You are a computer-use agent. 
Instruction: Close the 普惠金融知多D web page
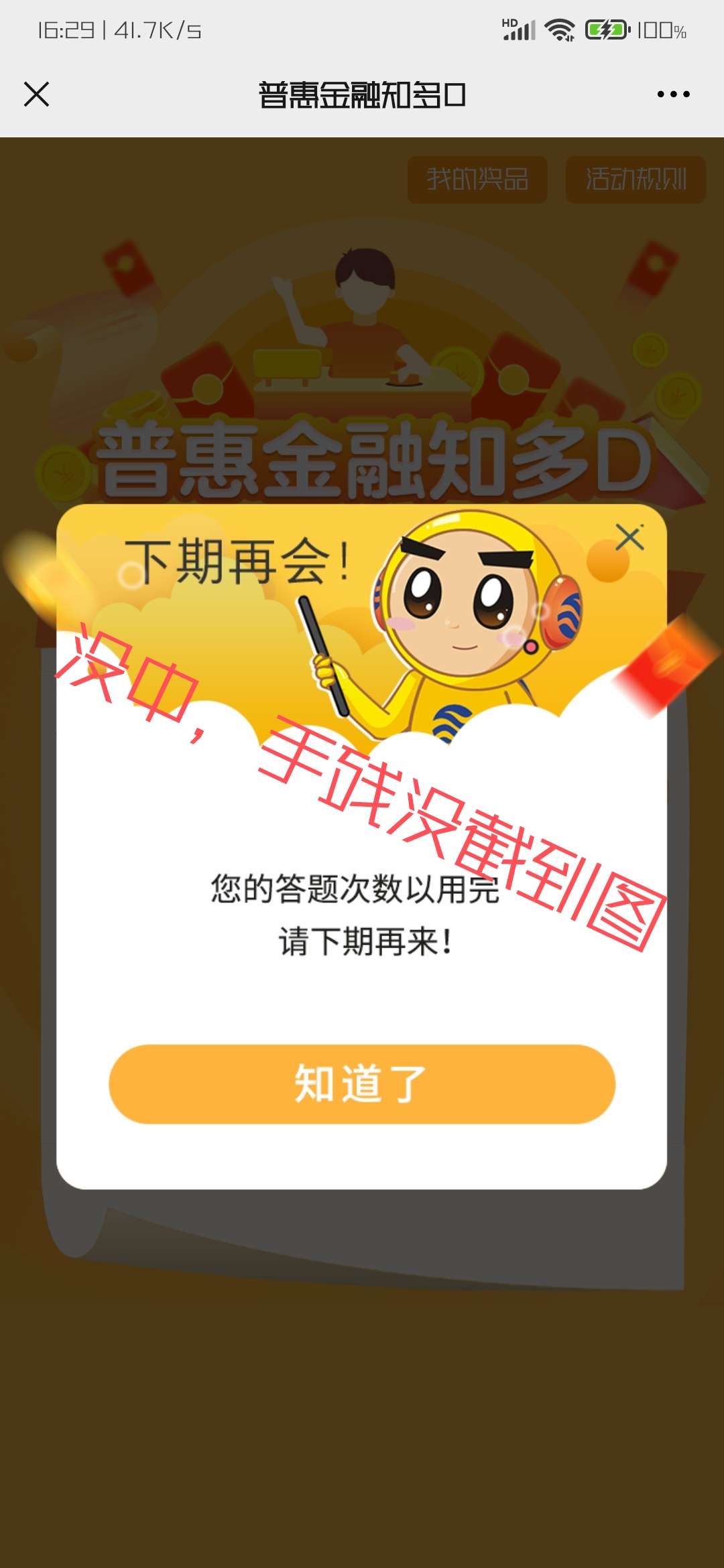pos(36,94)
